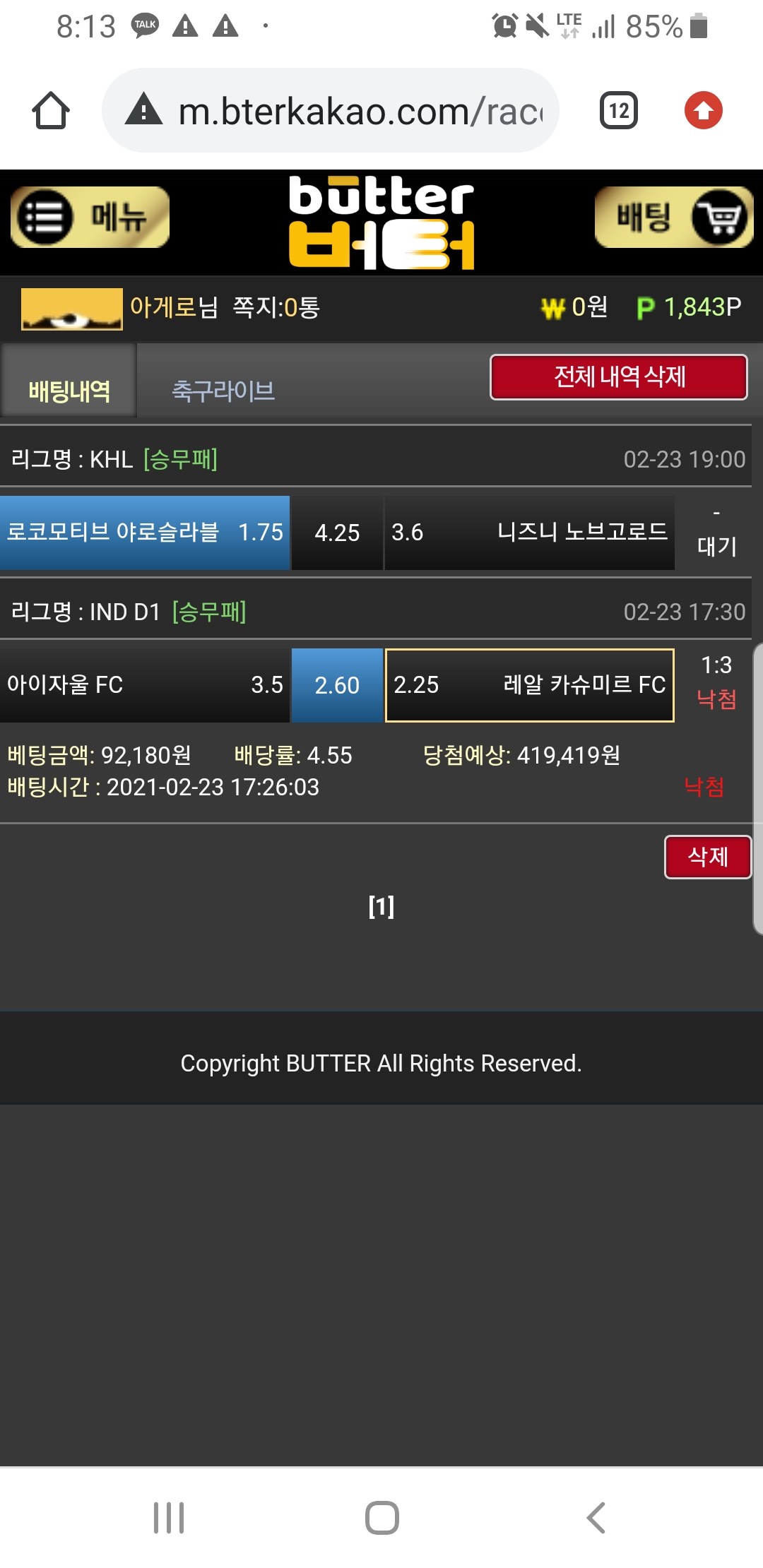Open page [1] of betting history
This screenshot has width=763, height=1568.
coord(381,906)
